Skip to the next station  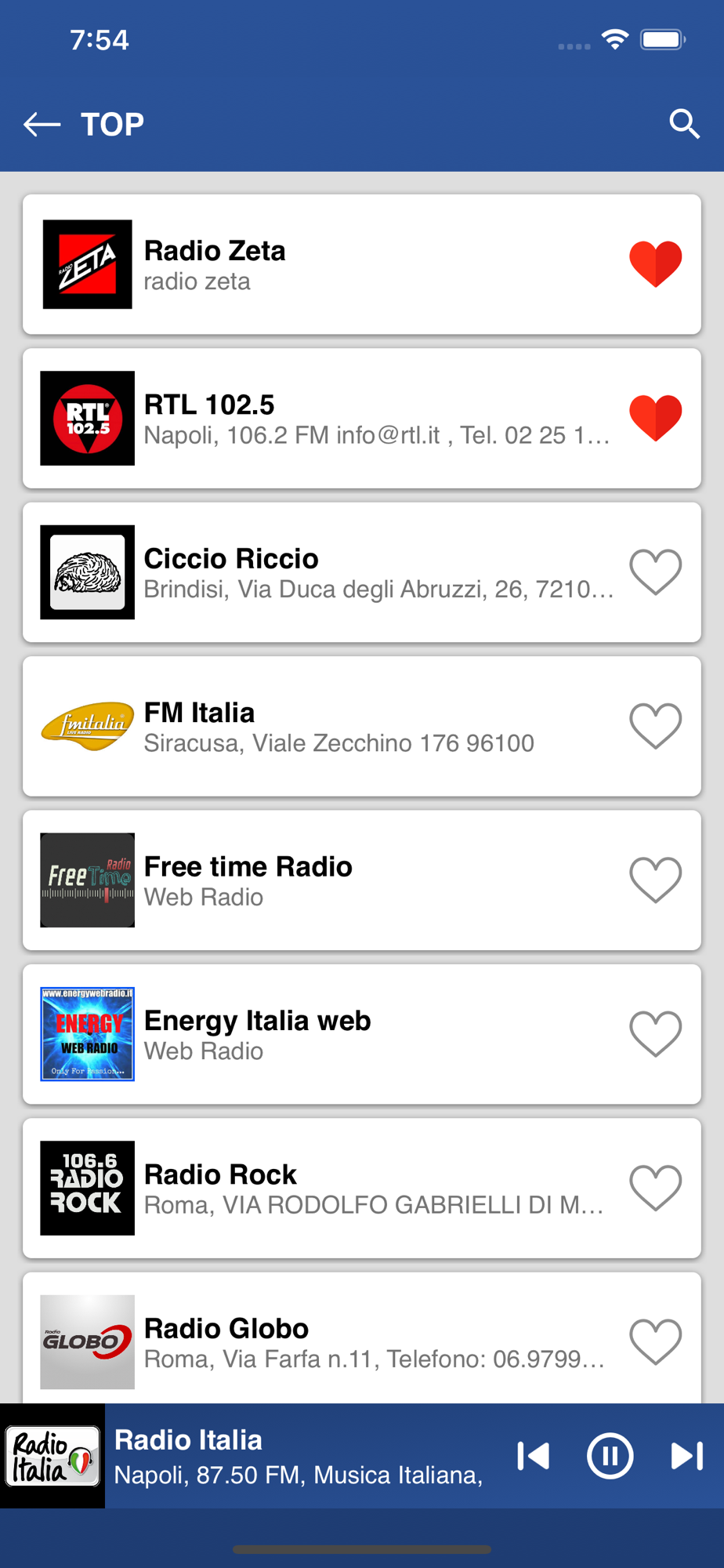[686, 1456]
